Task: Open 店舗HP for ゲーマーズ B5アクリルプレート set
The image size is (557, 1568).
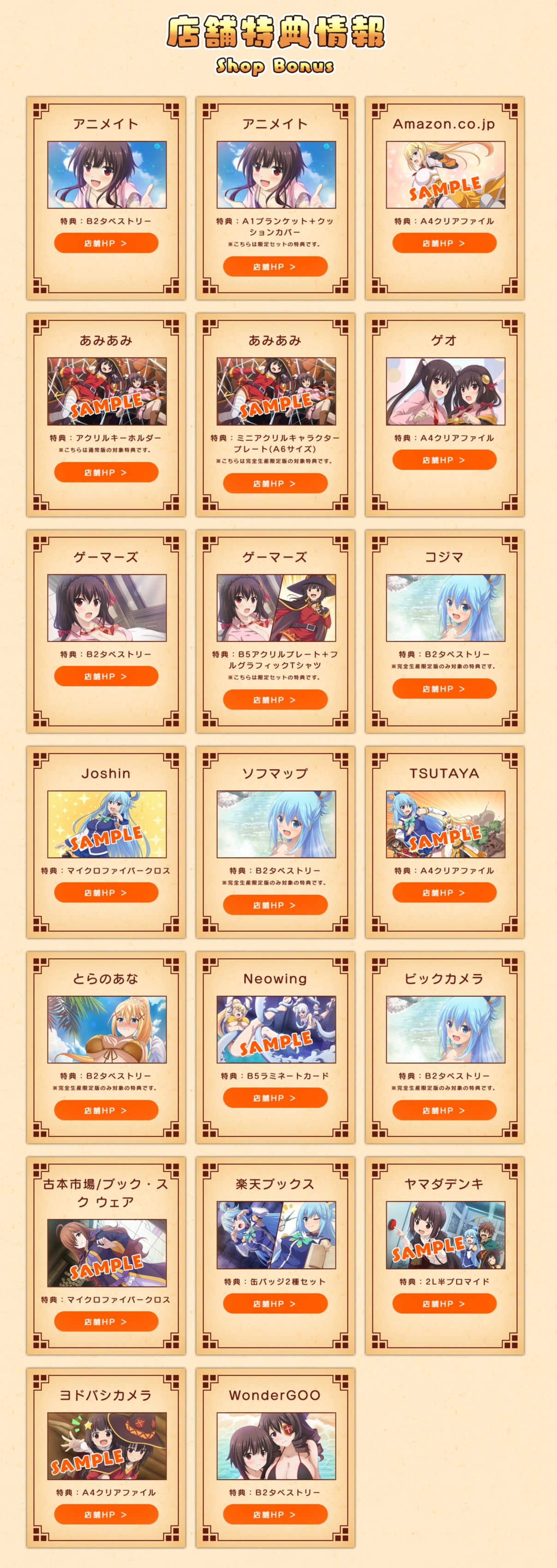Action: tap(275, 700)
